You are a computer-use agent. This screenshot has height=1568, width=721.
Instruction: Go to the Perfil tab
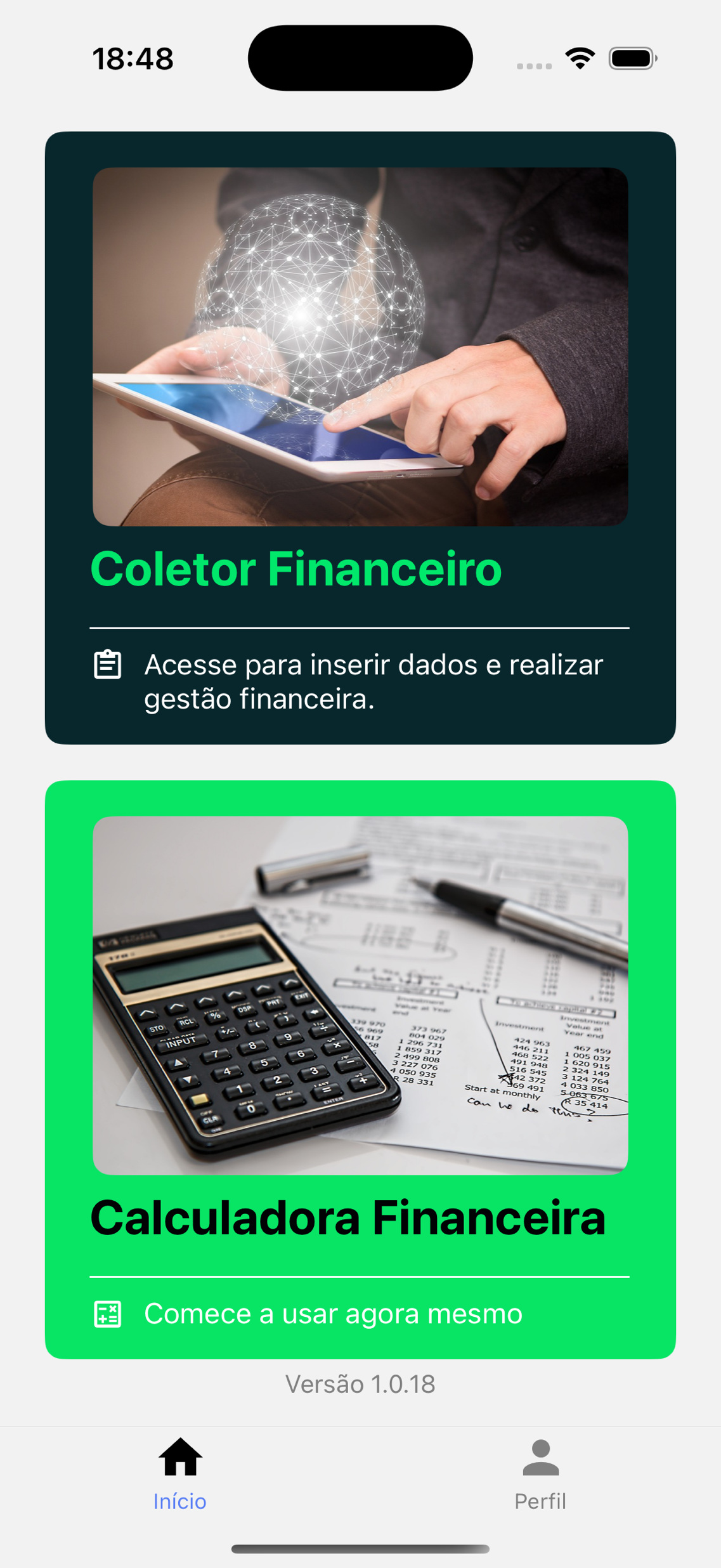540,1475
